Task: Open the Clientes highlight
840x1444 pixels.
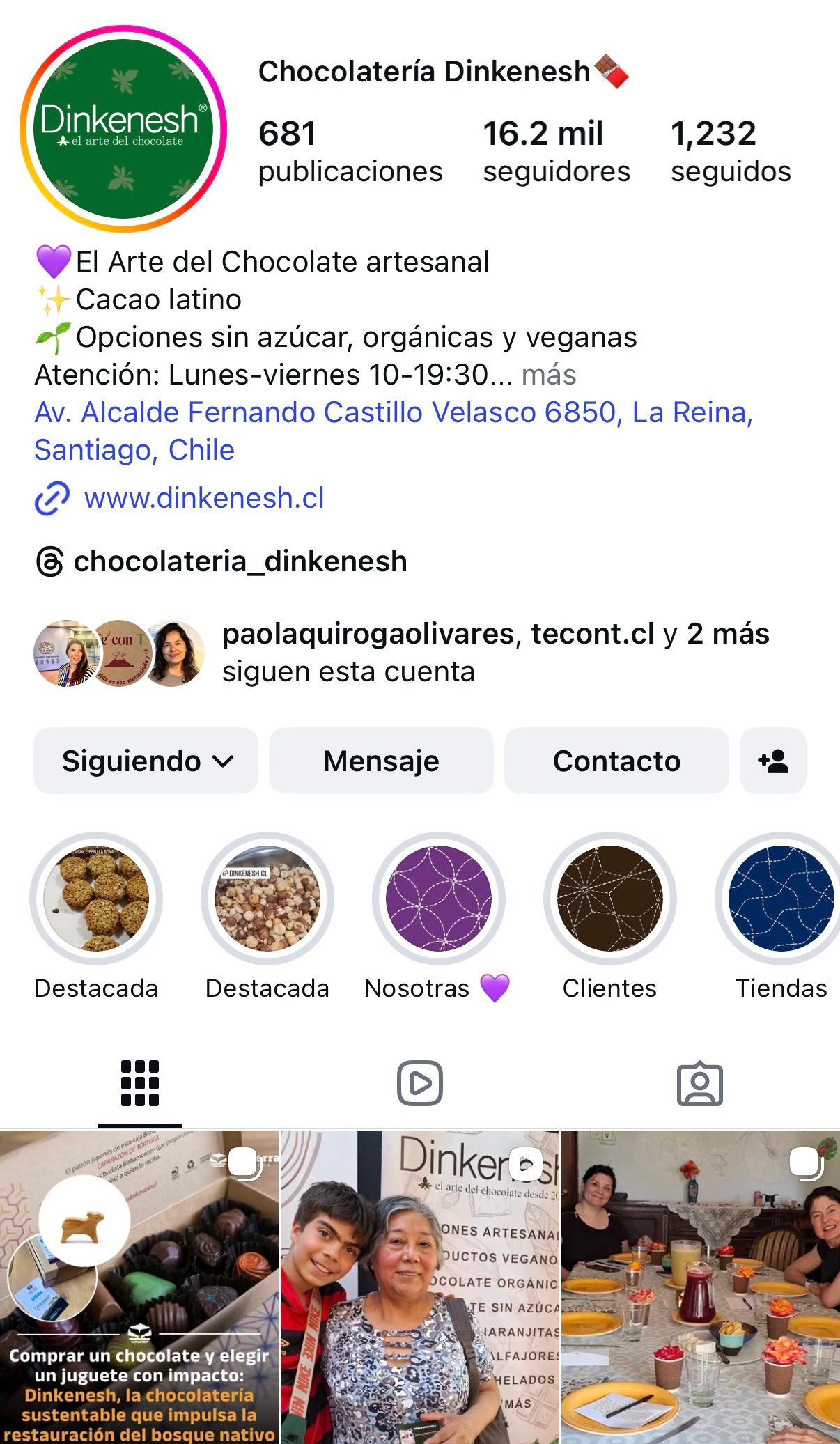Action: 609,899
